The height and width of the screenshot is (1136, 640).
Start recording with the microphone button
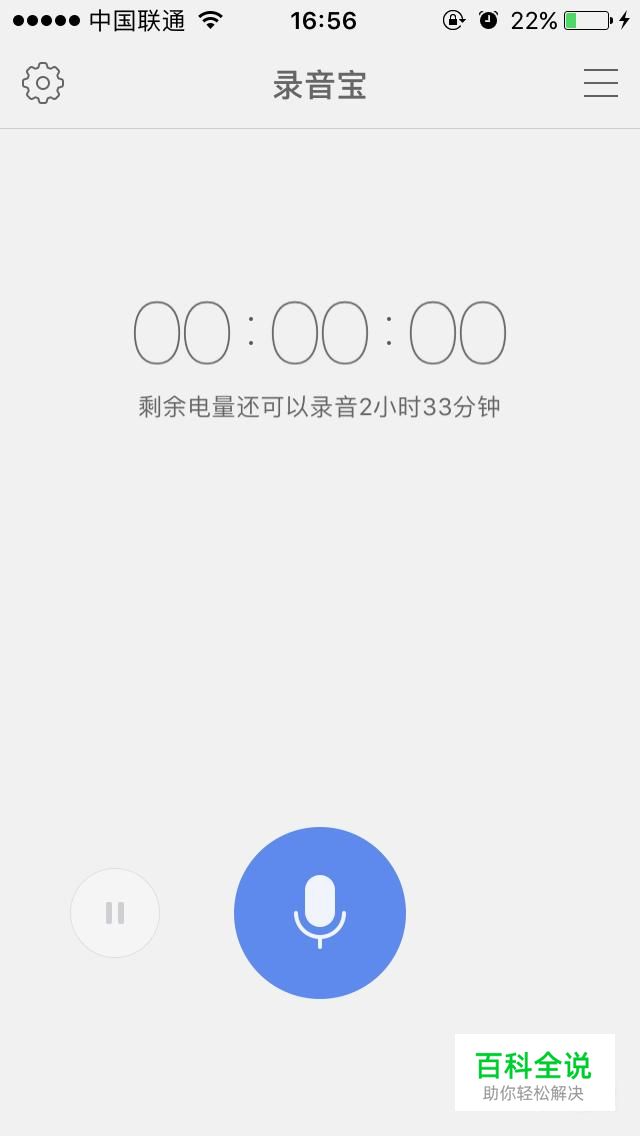click(x=320, y=912)
